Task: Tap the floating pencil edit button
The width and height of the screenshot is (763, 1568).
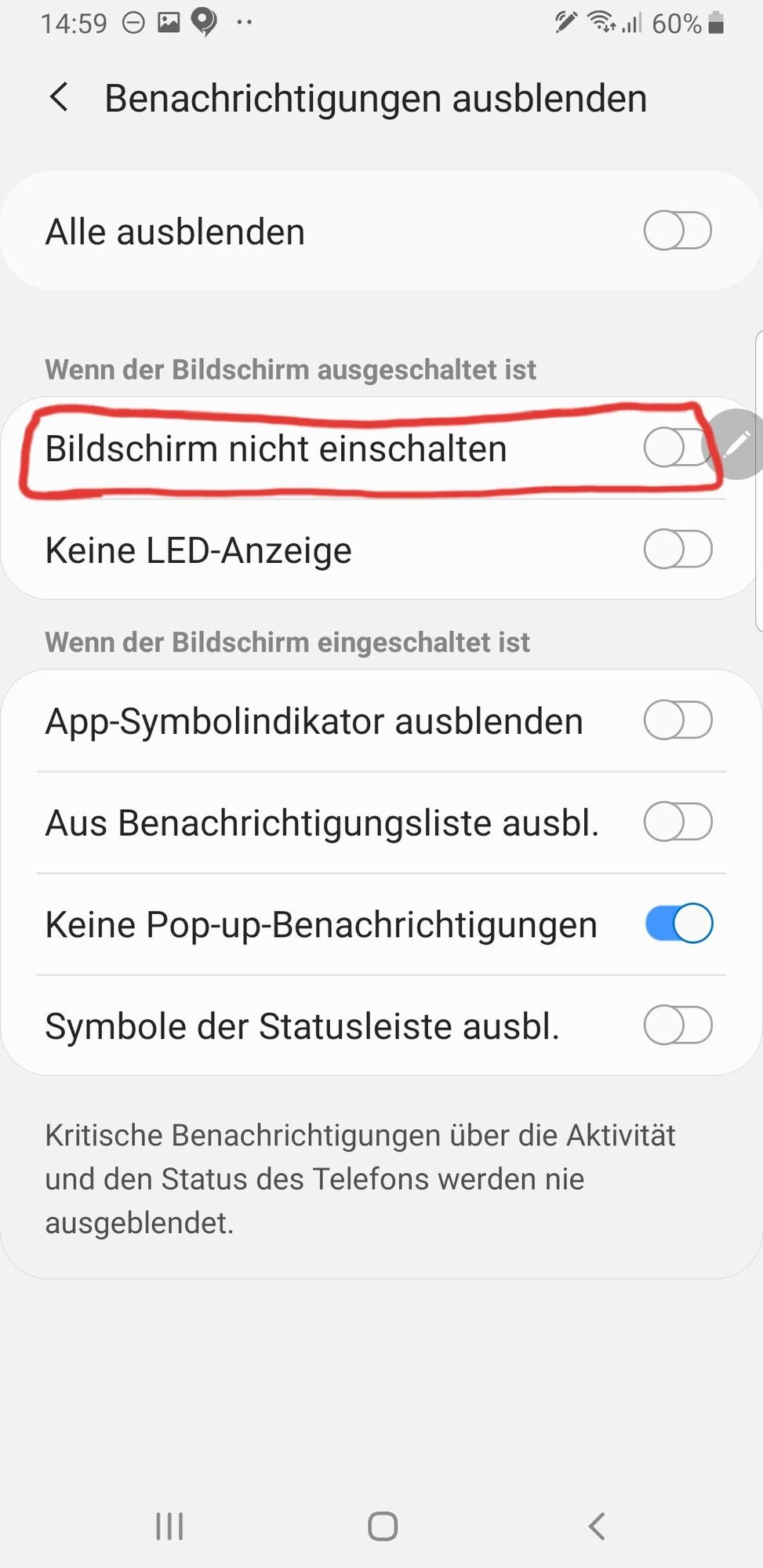Action: 739,444
